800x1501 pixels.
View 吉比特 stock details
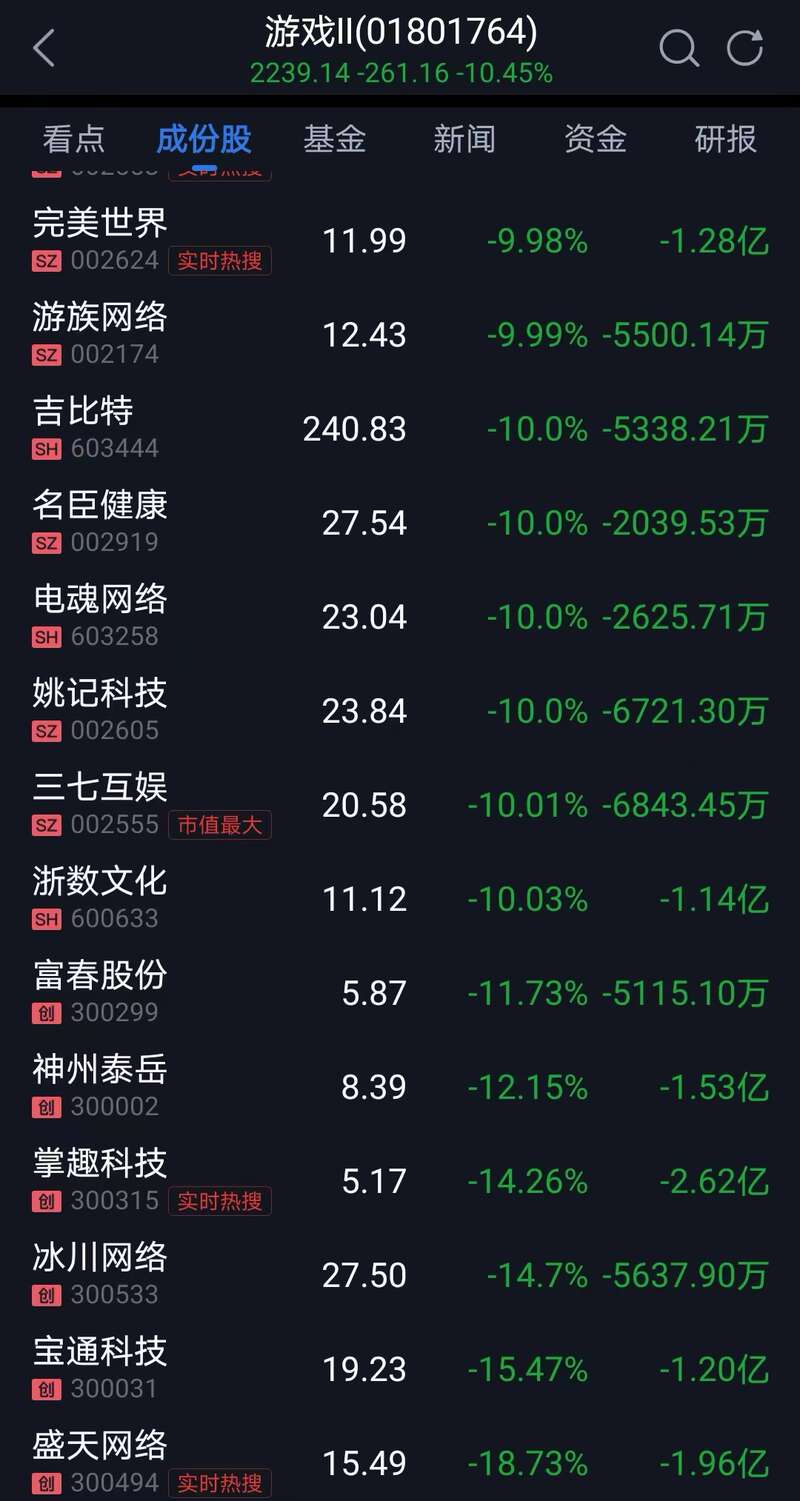pyautogui.click(x=400, y=428)
